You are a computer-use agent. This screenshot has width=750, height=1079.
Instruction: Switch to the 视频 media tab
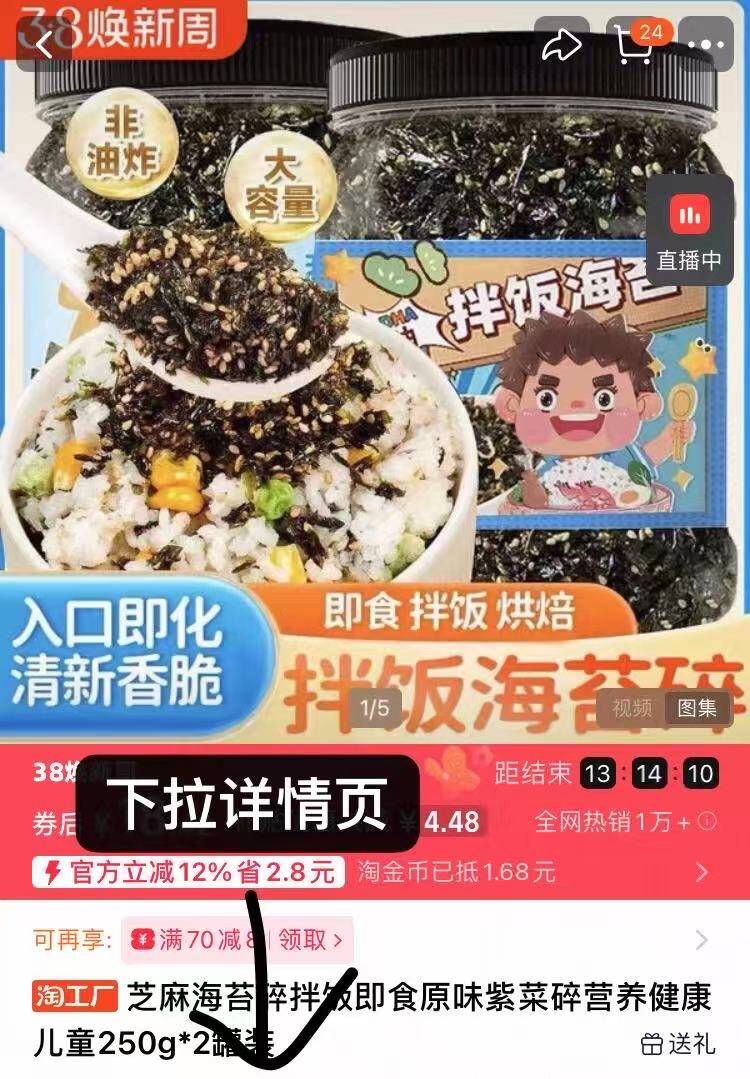[x=632, y=708]
